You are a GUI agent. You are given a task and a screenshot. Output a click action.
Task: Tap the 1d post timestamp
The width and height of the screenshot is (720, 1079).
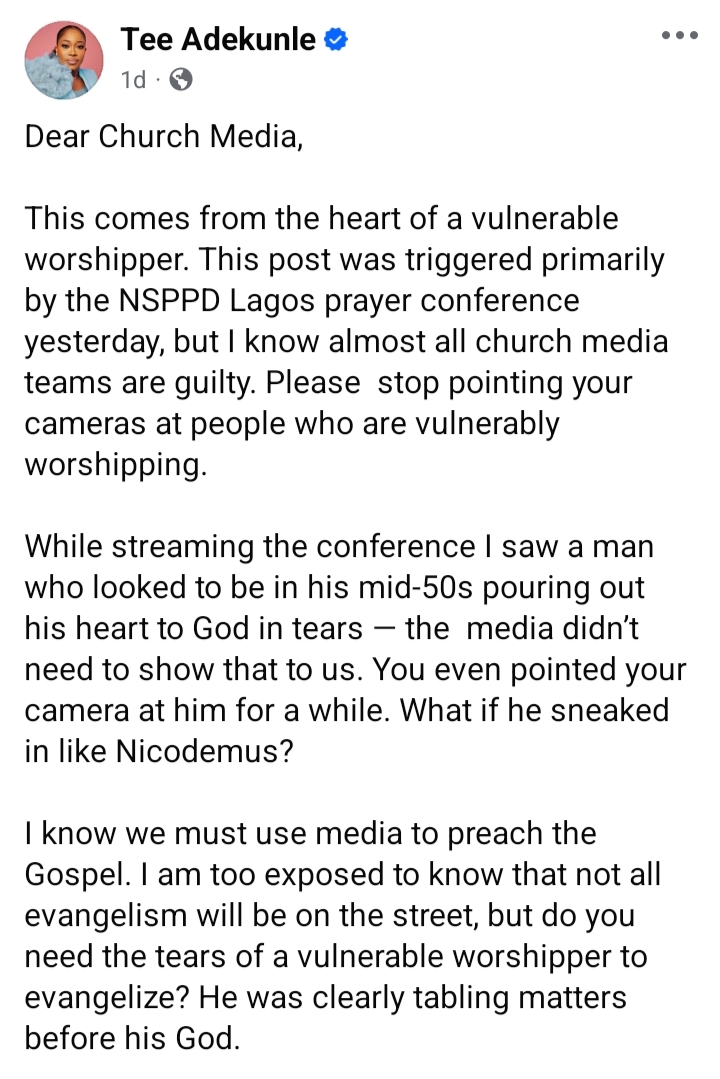click(x=133, y=80)
